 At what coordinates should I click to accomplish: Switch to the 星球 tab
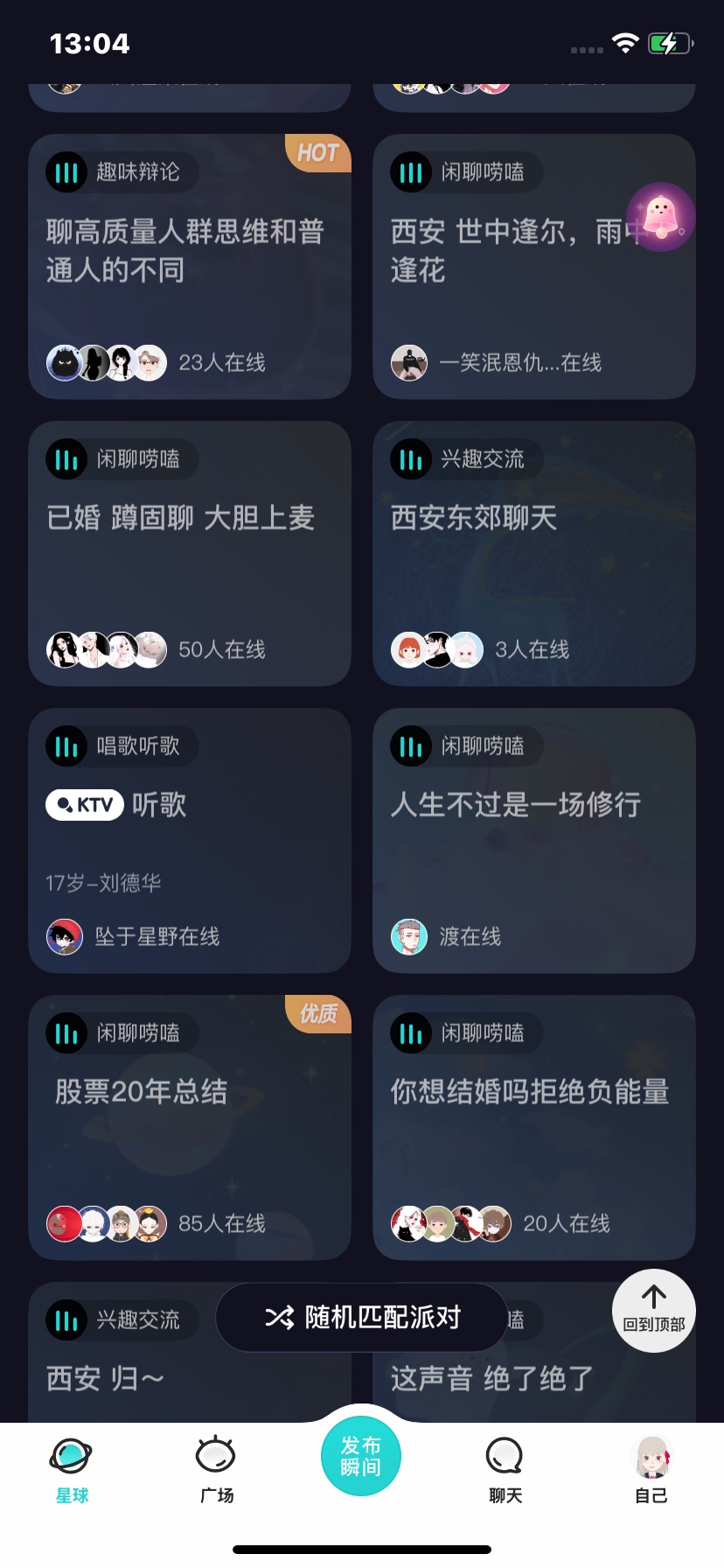pos(72,1470)
